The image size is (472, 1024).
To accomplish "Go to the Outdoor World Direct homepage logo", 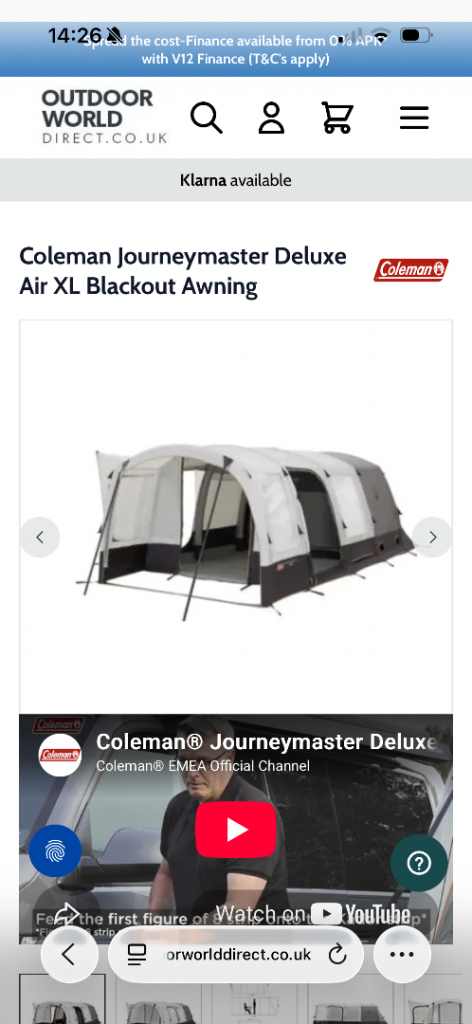I will point(104,117).
